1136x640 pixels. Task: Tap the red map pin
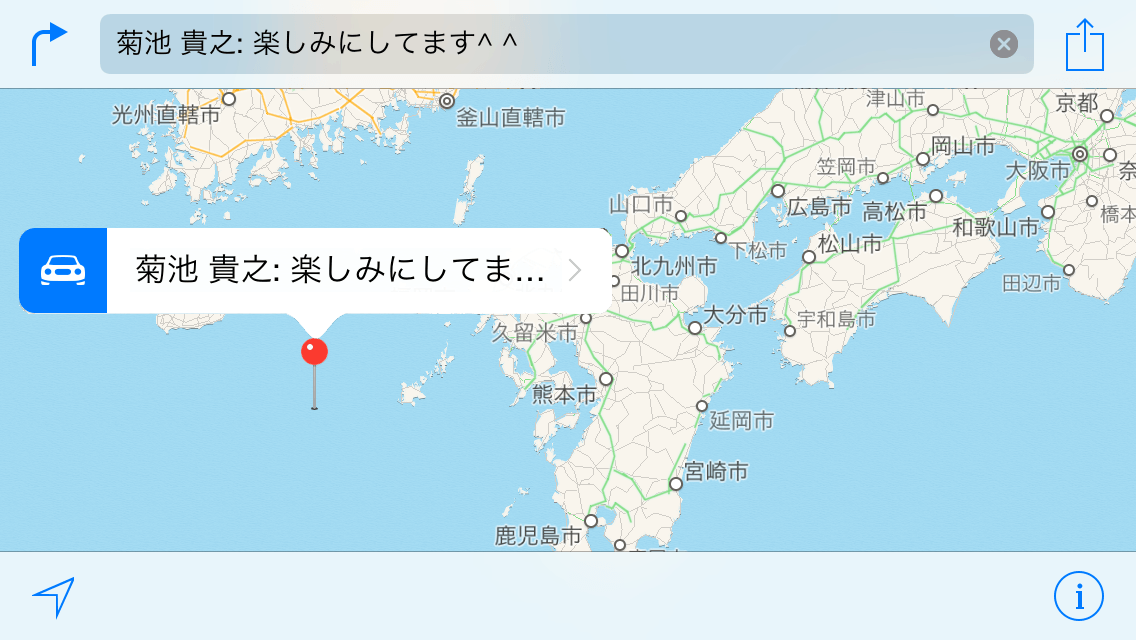coord(314,352)
